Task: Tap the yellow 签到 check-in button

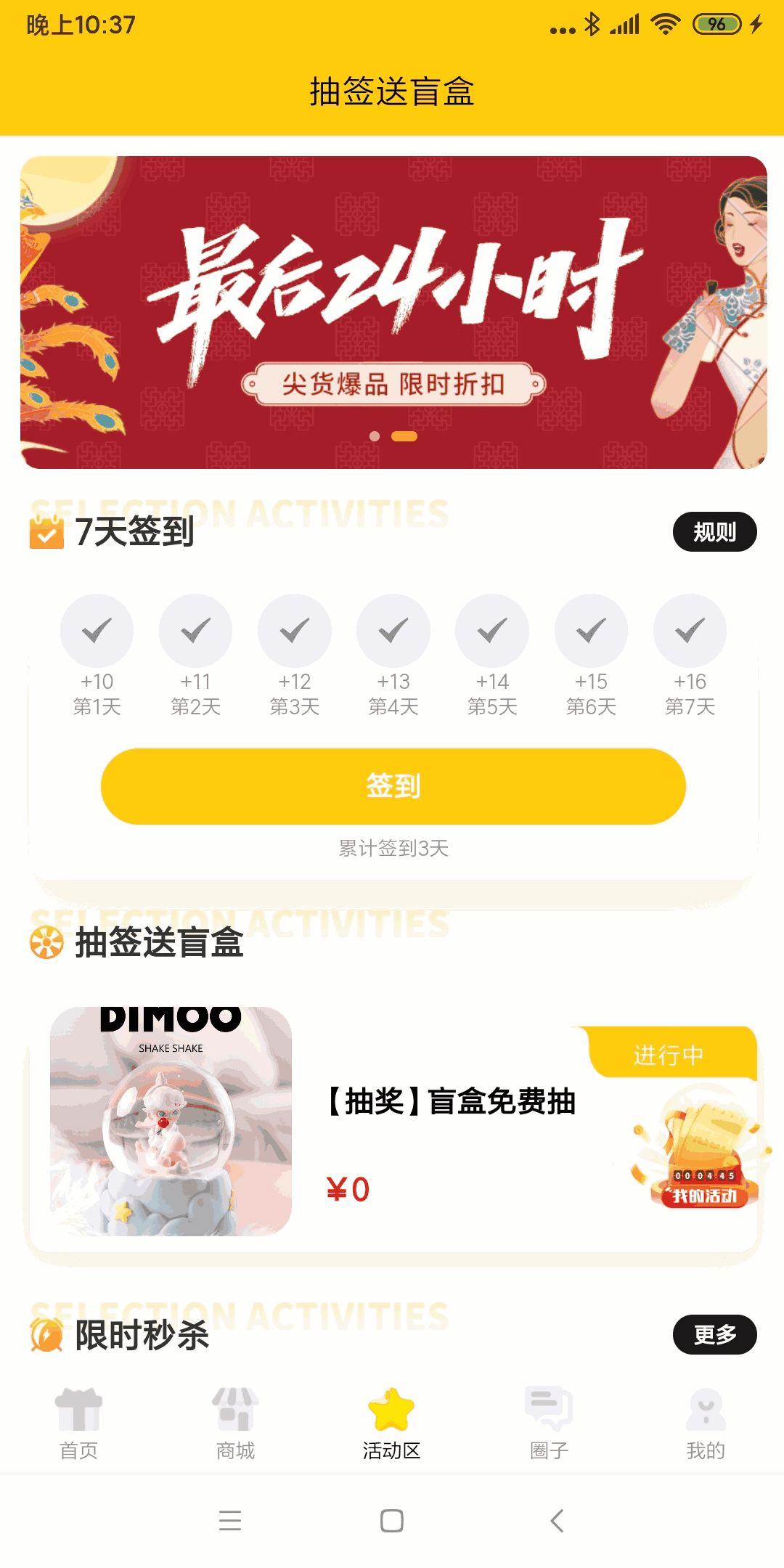Action: click(393, 786)
